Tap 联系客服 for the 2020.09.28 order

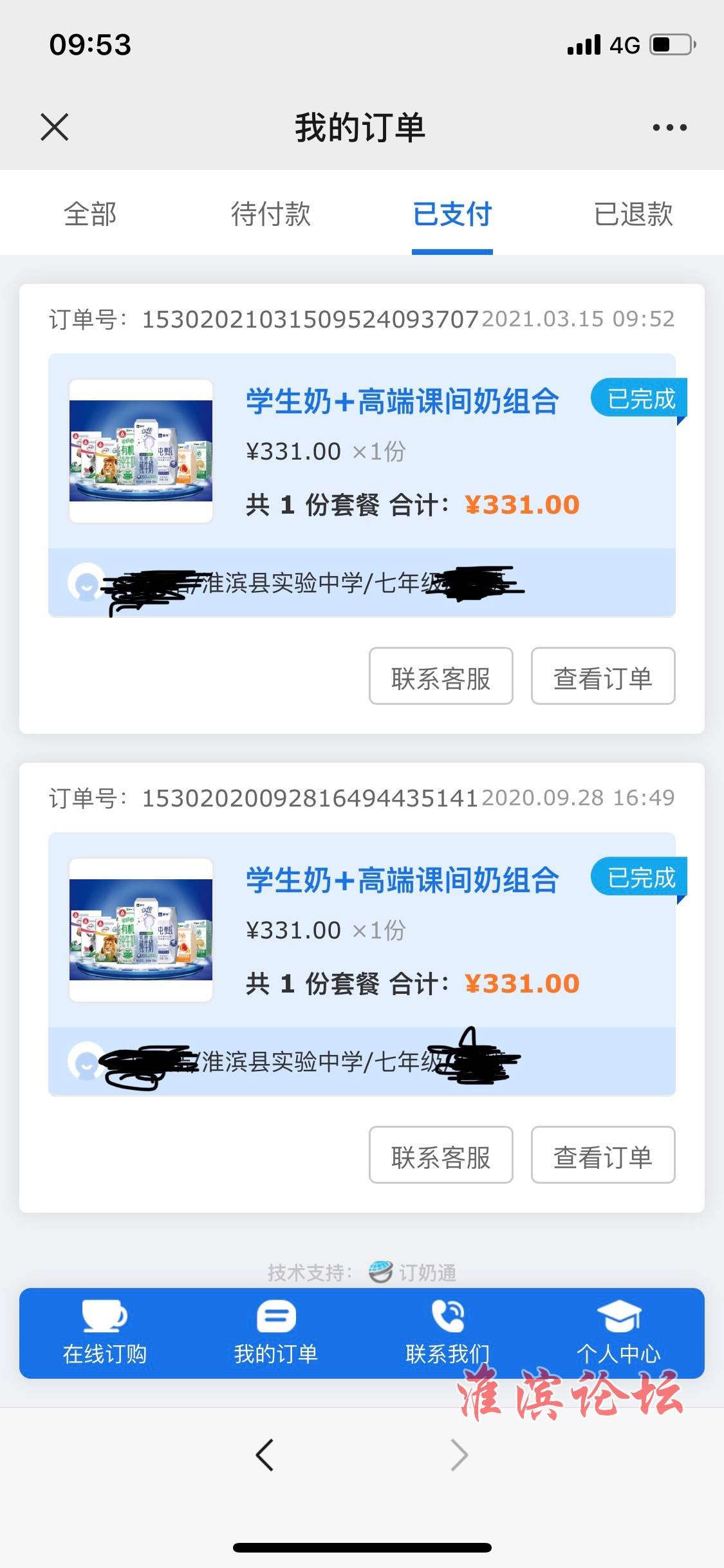click(x=441, y=1155)
